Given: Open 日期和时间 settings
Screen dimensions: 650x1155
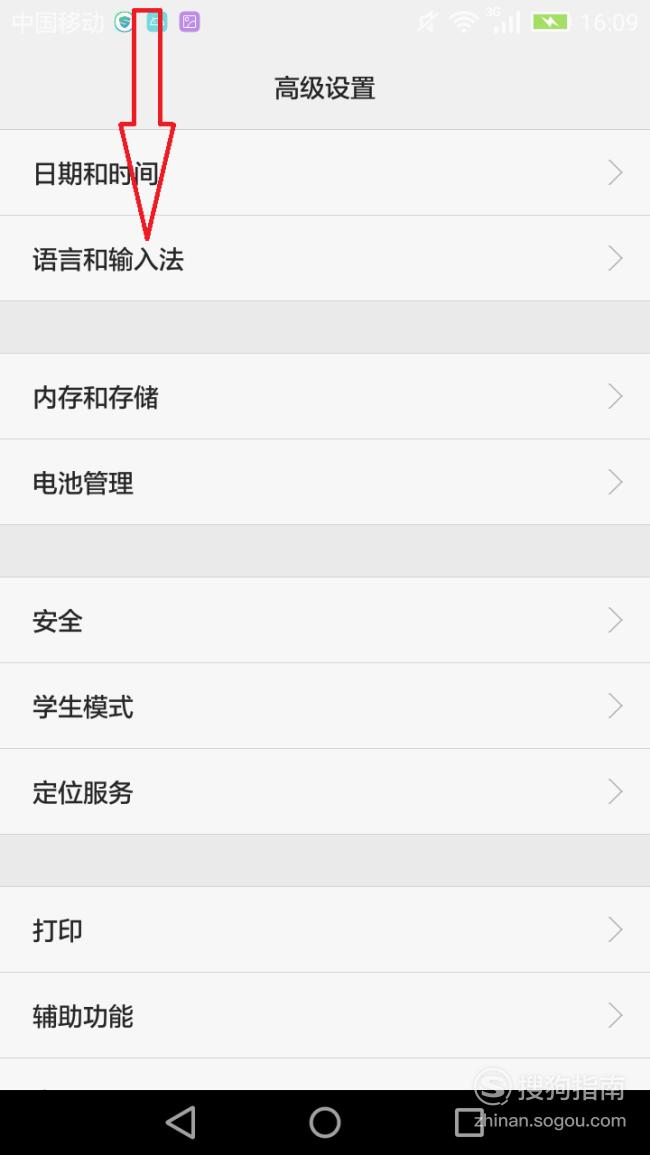Looking at the screenshot, I should [325, 173].
